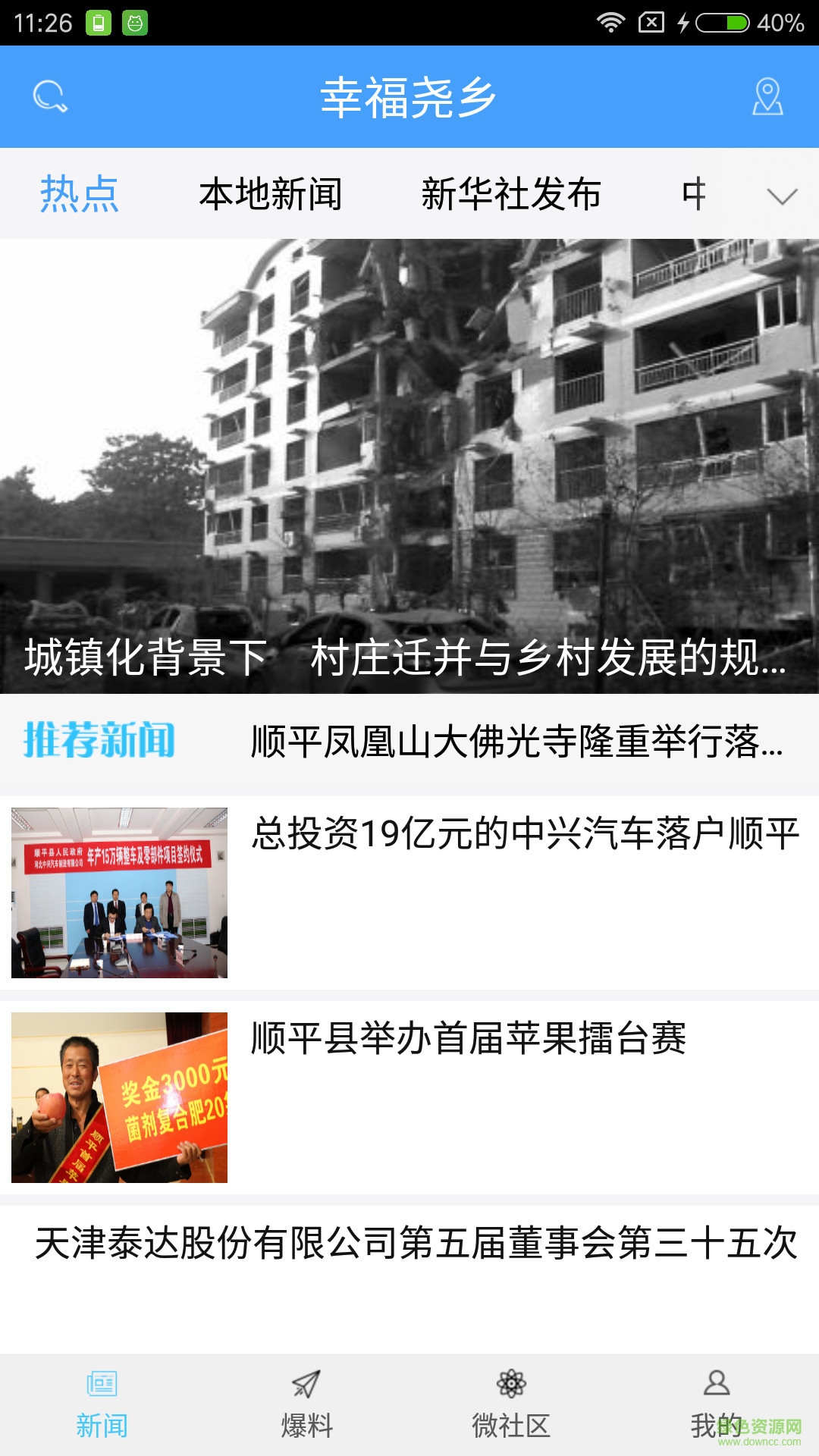Image resolution: width=819 pixels, height=1456 pixels.
Task: Open recommended news 顺平凤凰山大佛光寺
Action: 516,742
